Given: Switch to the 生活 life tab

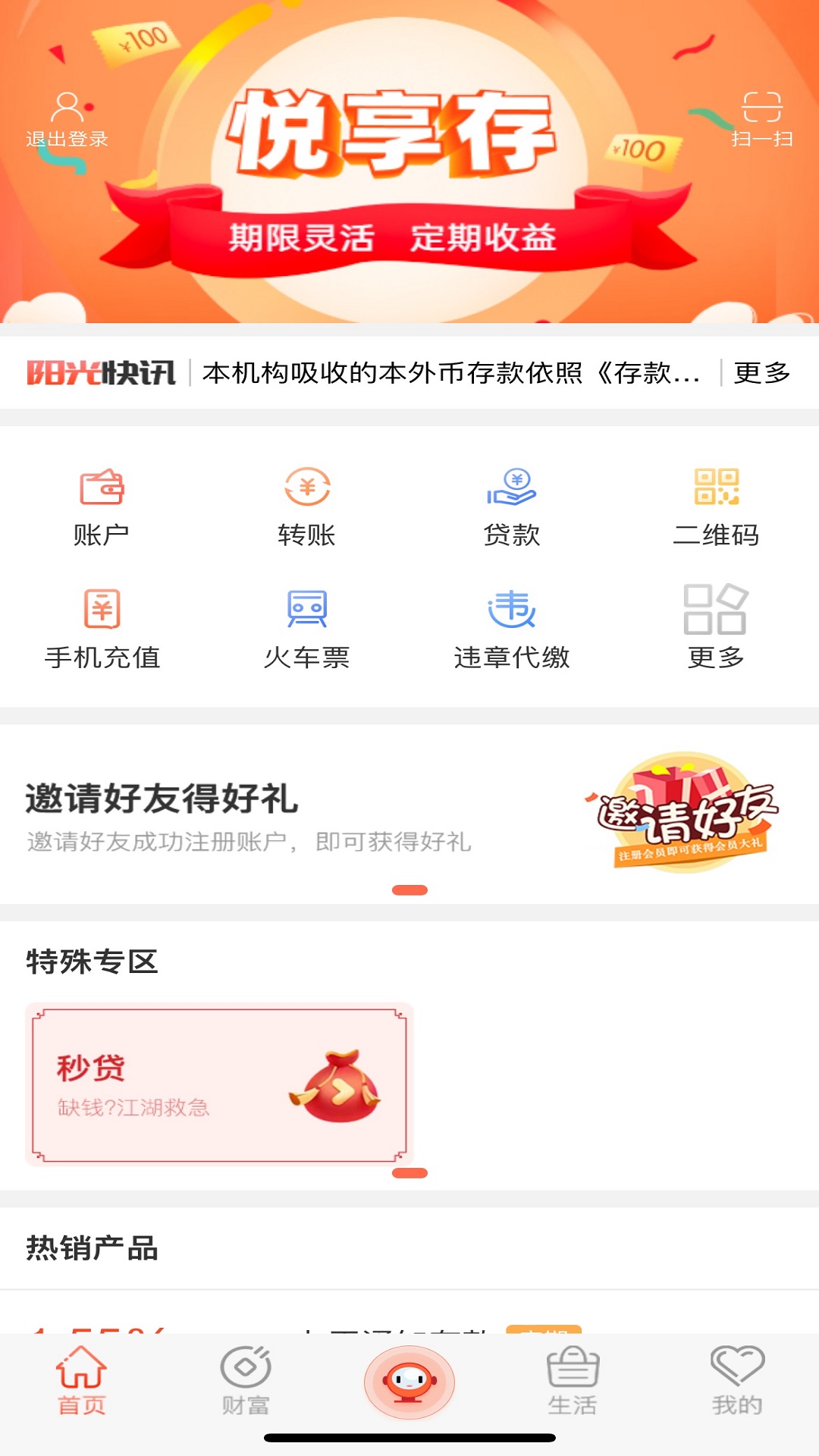Looking at the screenshot, I should [573, 1382].
